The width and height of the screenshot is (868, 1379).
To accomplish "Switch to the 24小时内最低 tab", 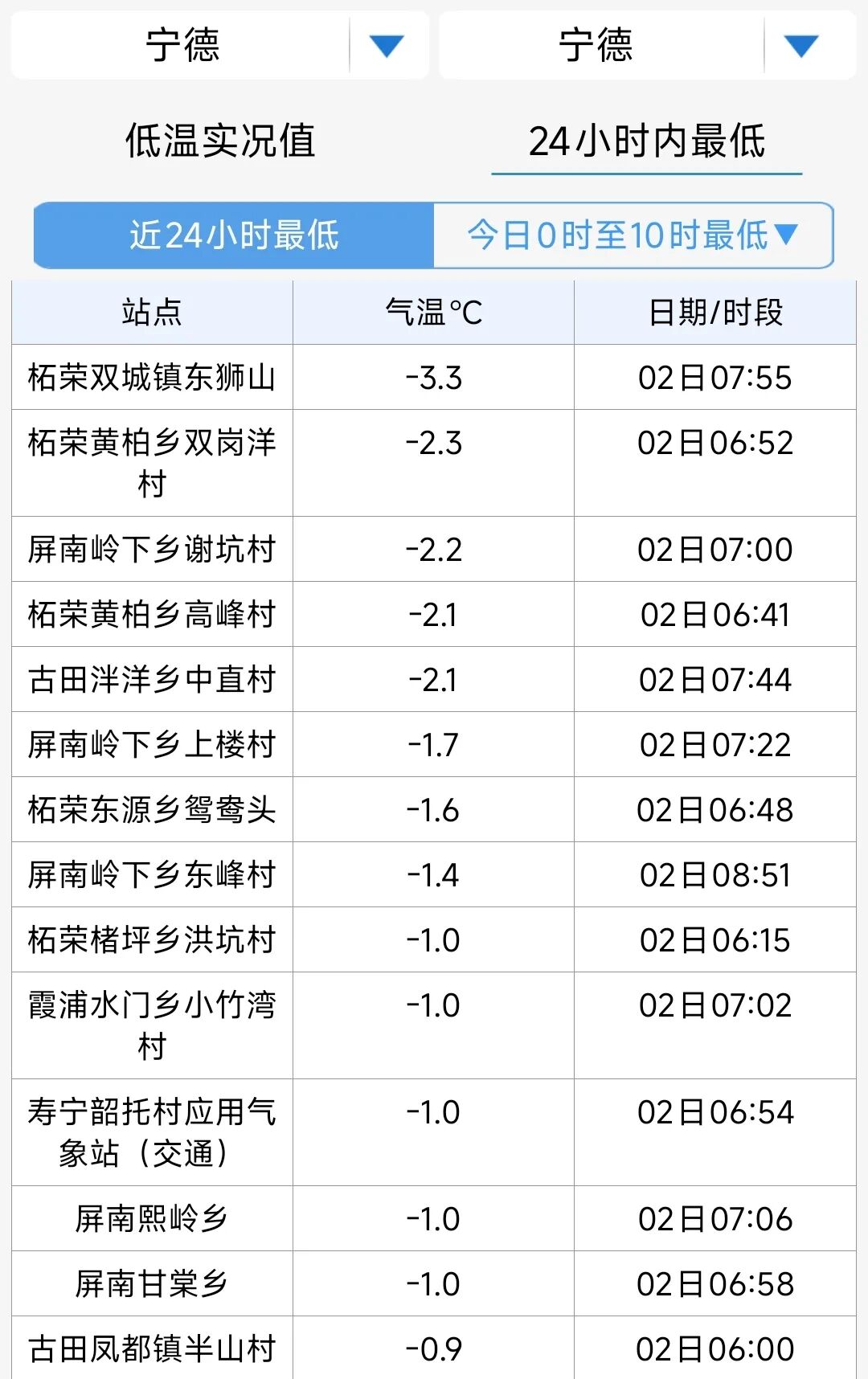I will tap(648, 141).
